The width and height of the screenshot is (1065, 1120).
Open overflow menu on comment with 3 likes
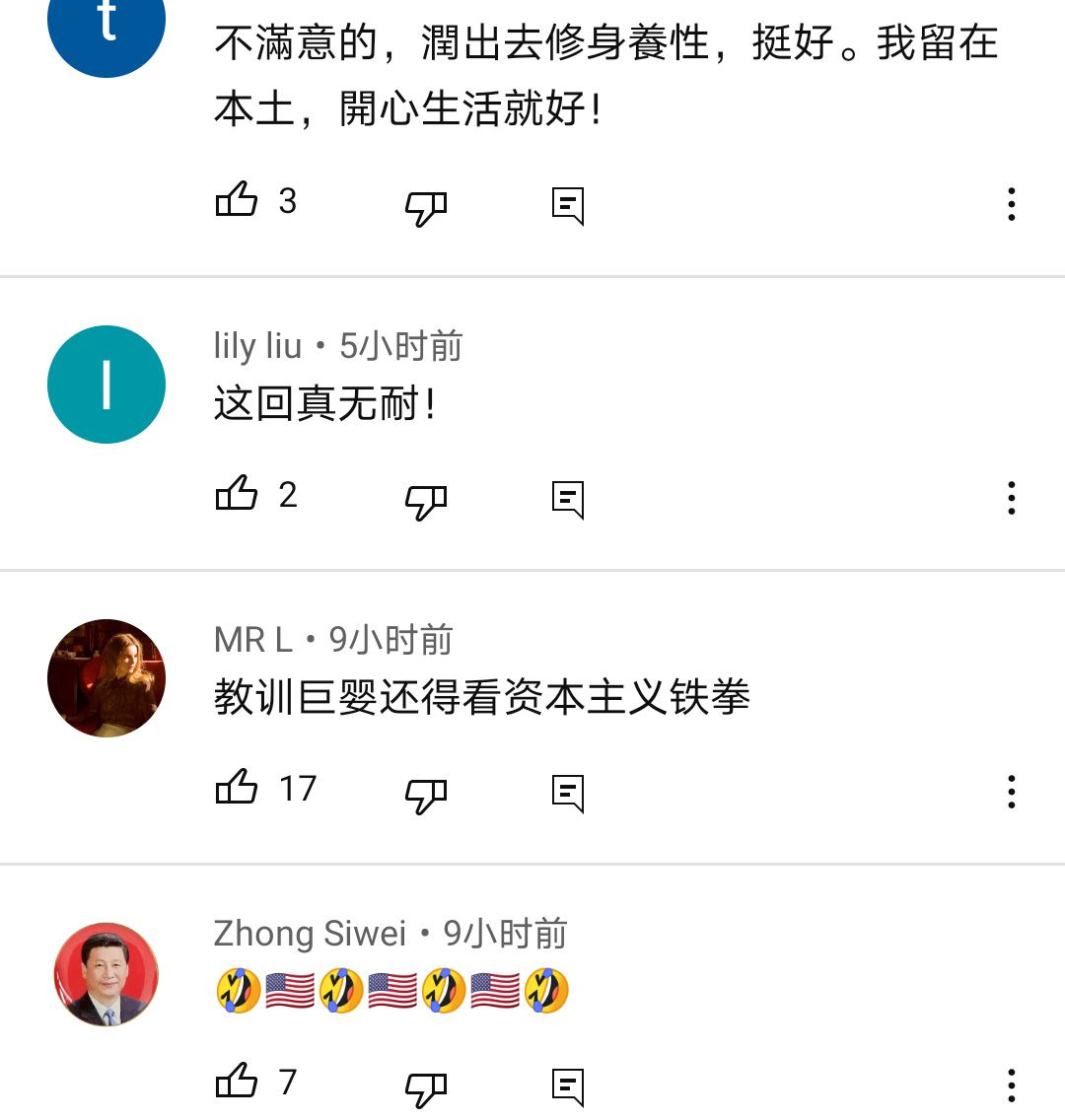tap(1011, 204)
